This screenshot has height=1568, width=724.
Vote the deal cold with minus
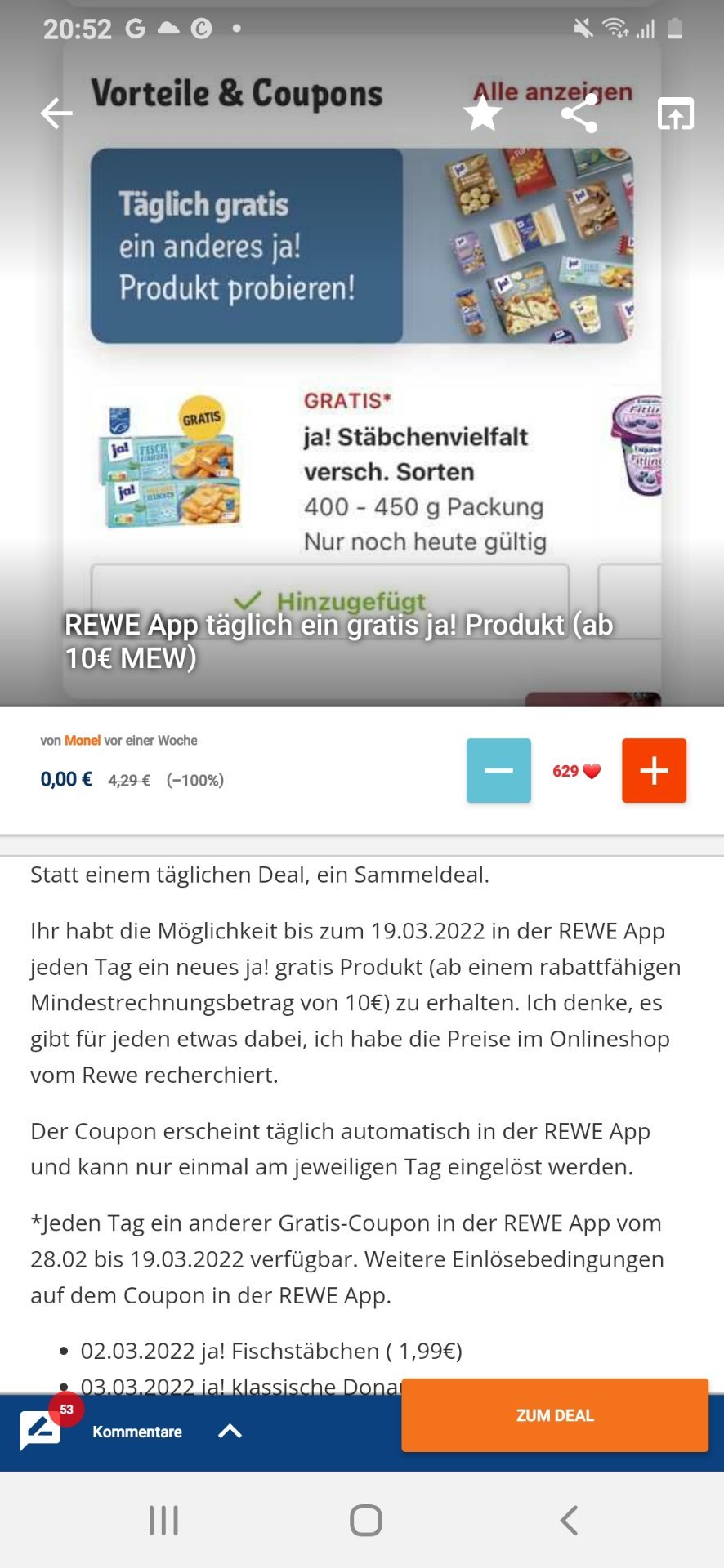click(x=498, y=770)
